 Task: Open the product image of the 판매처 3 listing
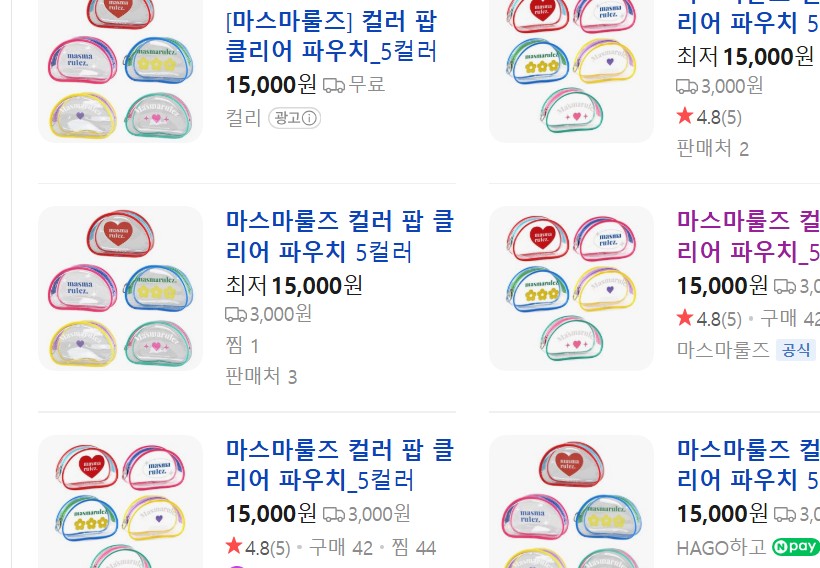120,288
